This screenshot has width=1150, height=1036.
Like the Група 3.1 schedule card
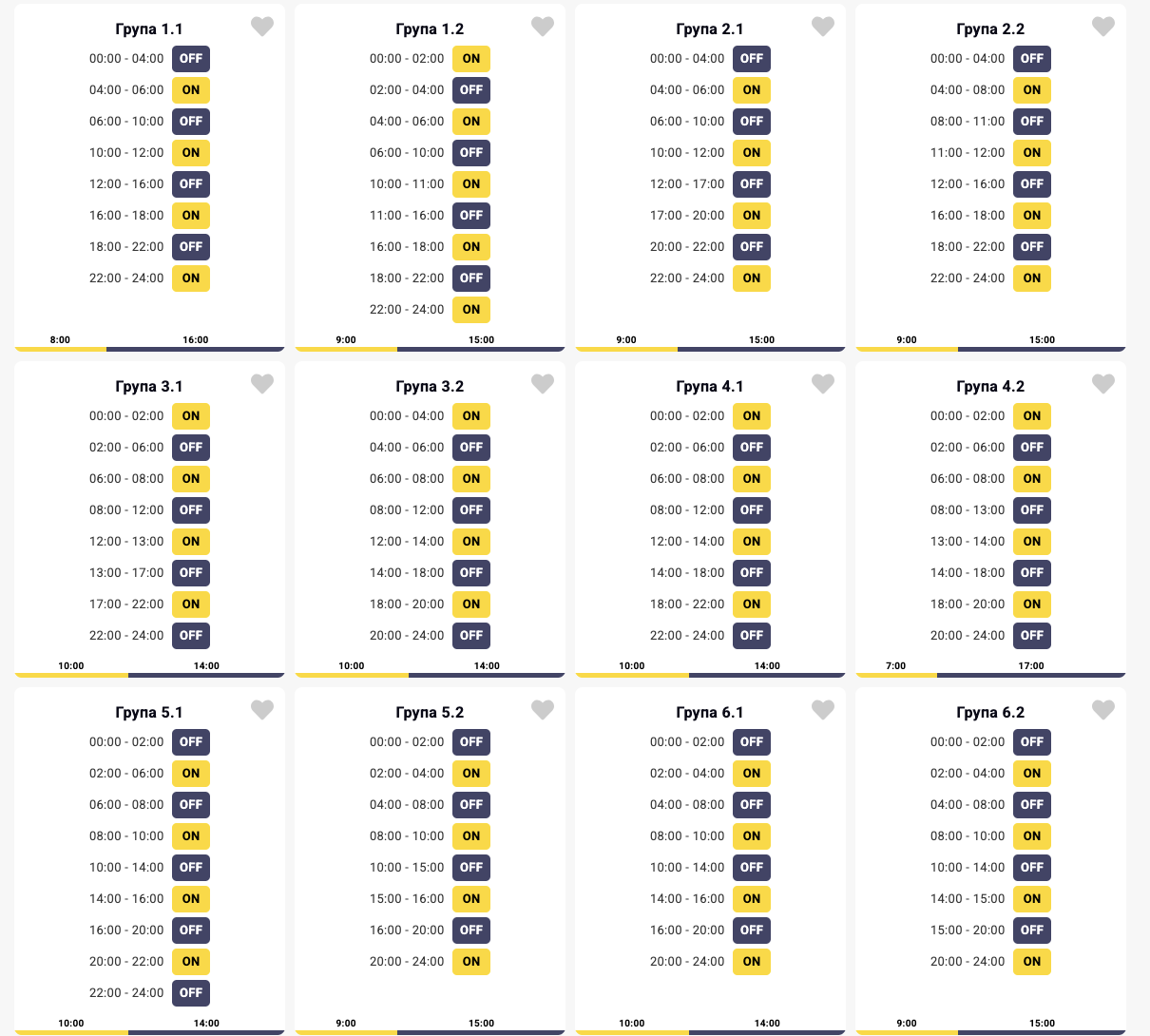click(x=262, y=384)
